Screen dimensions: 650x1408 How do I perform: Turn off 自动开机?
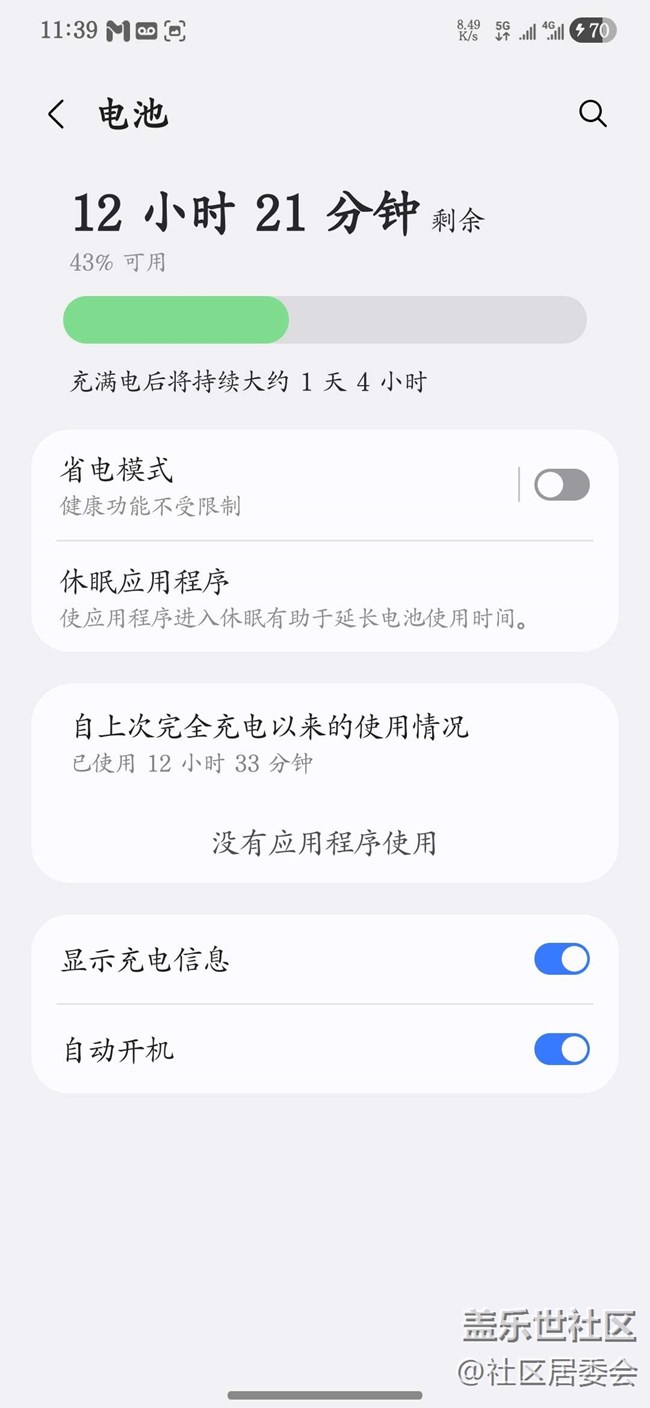561,1050
